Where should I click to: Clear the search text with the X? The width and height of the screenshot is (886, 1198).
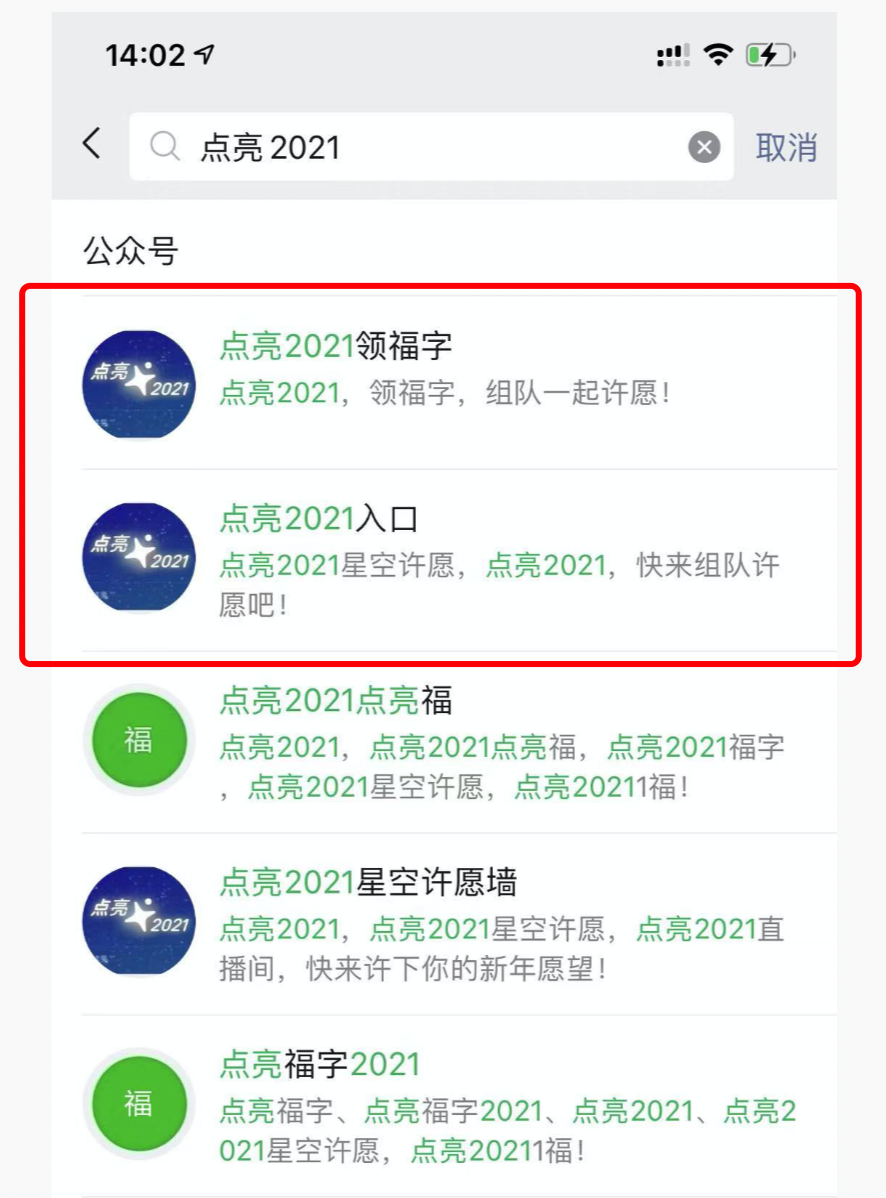pos(704,148)
